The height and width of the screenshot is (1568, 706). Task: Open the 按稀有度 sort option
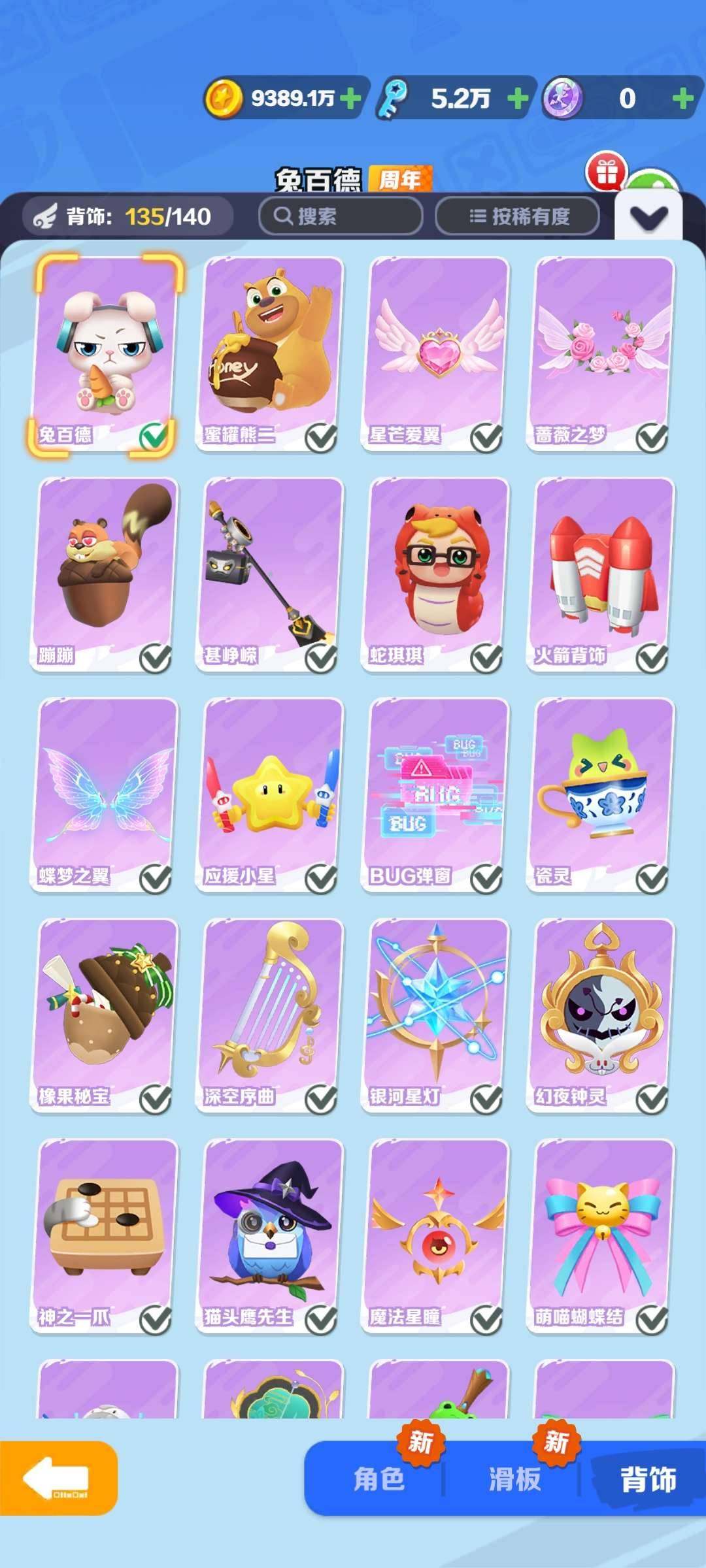pos(518,216)
